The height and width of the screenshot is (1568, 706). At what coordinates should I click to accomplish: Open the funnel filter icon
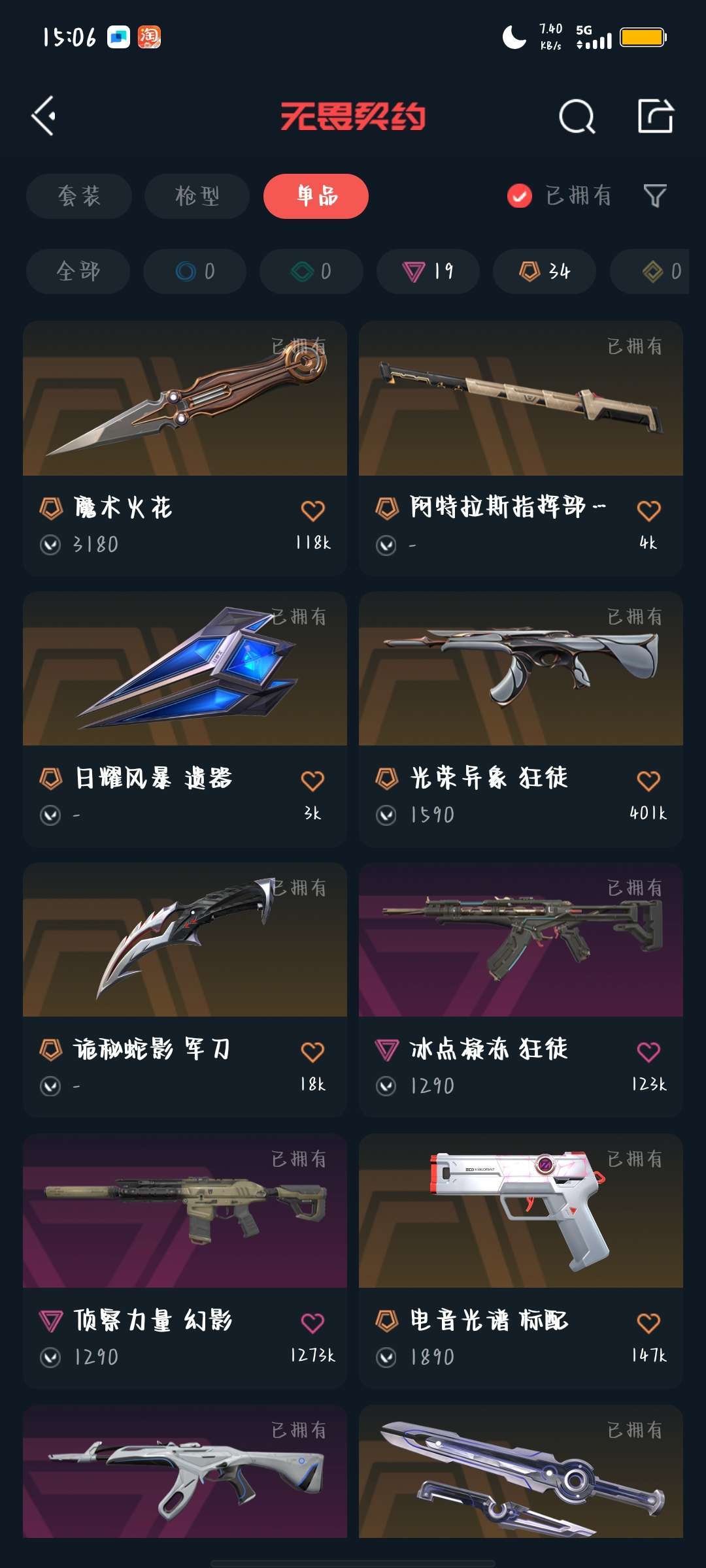point(655,196)
